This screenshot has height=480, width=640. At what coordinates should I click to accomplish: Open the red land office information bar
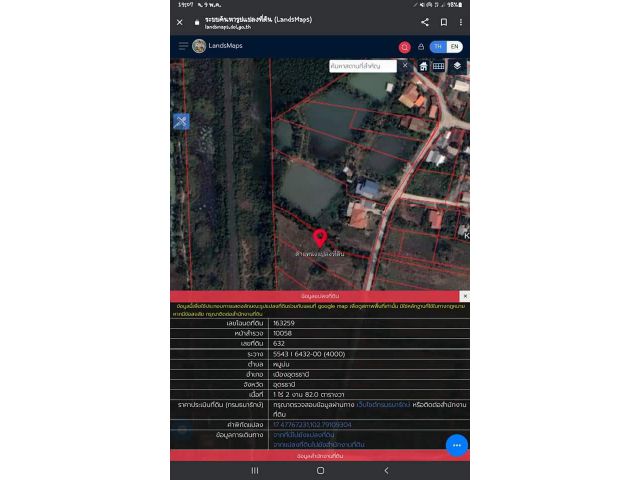point(320,455)
